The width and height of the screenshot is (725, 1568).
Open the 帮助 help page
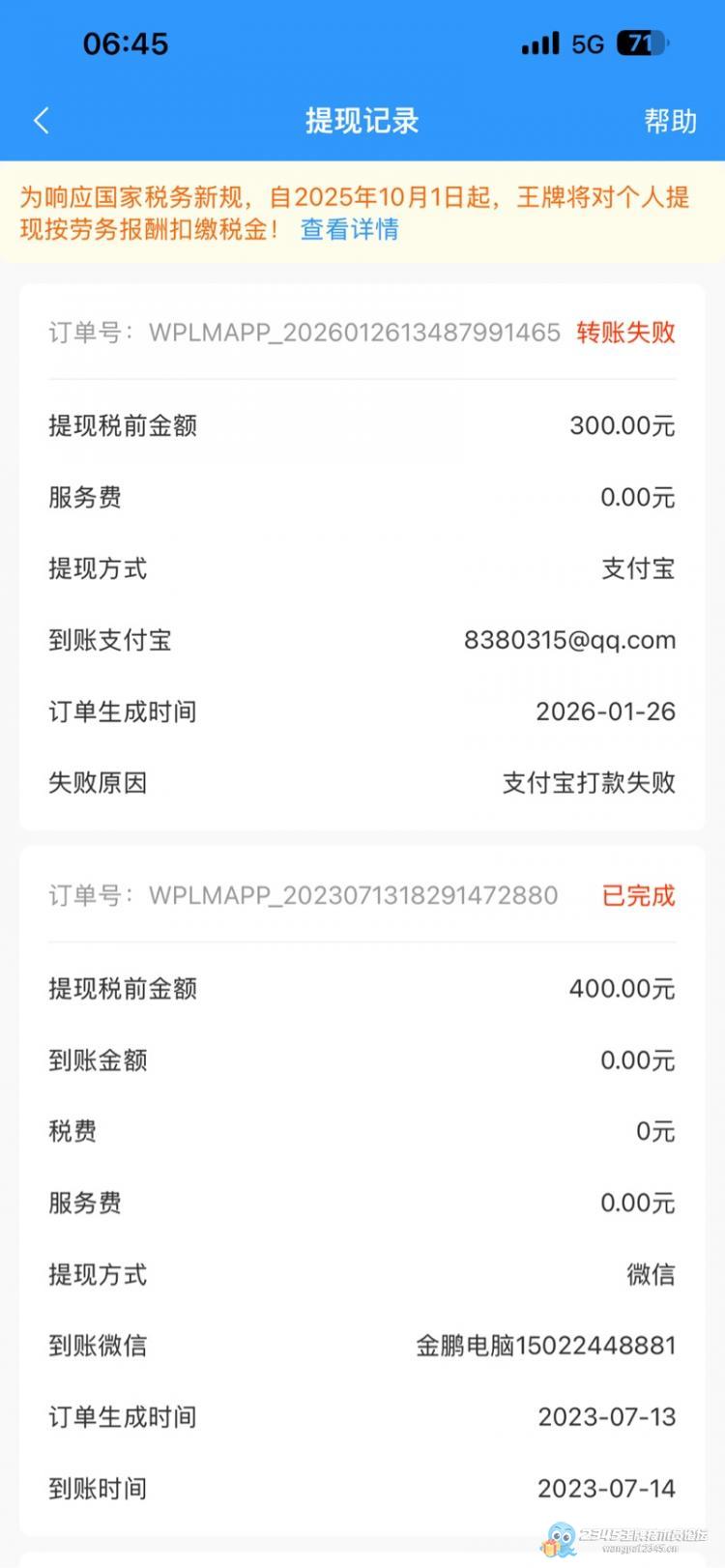tap(670, 121)
